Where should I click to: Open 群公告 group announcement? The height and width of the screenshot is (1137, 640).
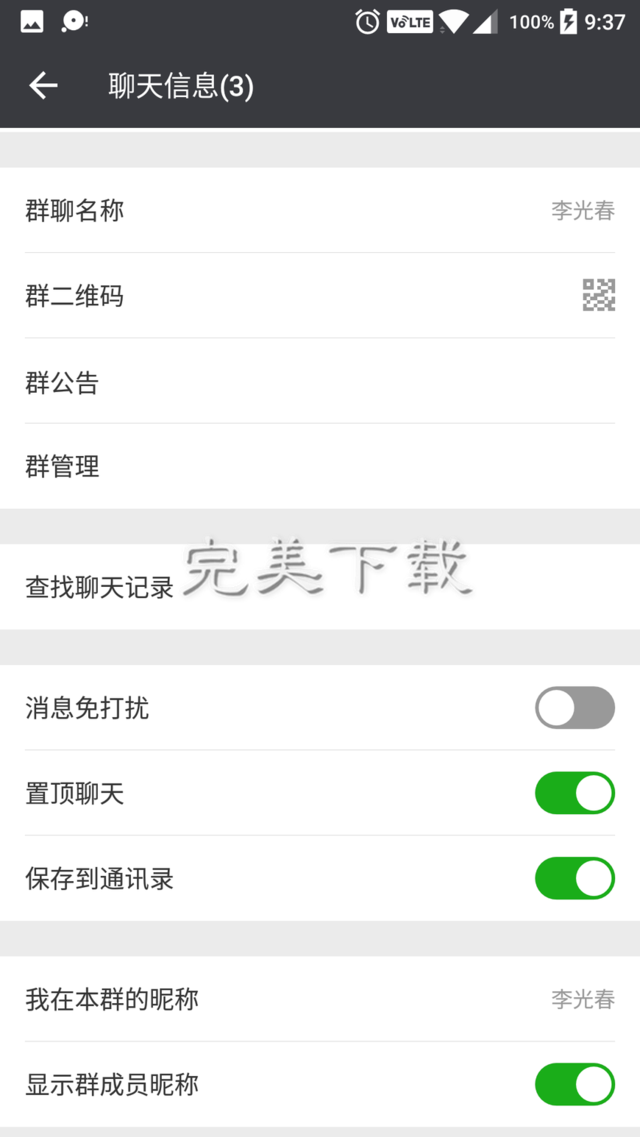click(x=320, y=382)
